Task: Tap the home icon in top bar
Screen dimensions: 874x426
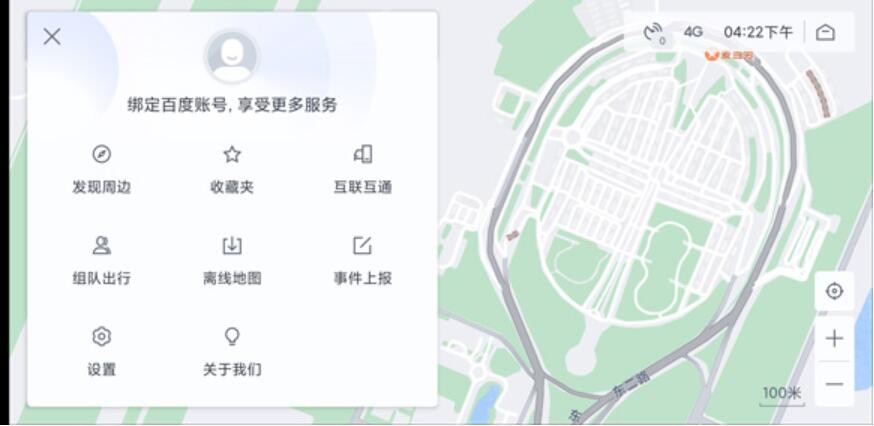Action: [x=825, y=32]
